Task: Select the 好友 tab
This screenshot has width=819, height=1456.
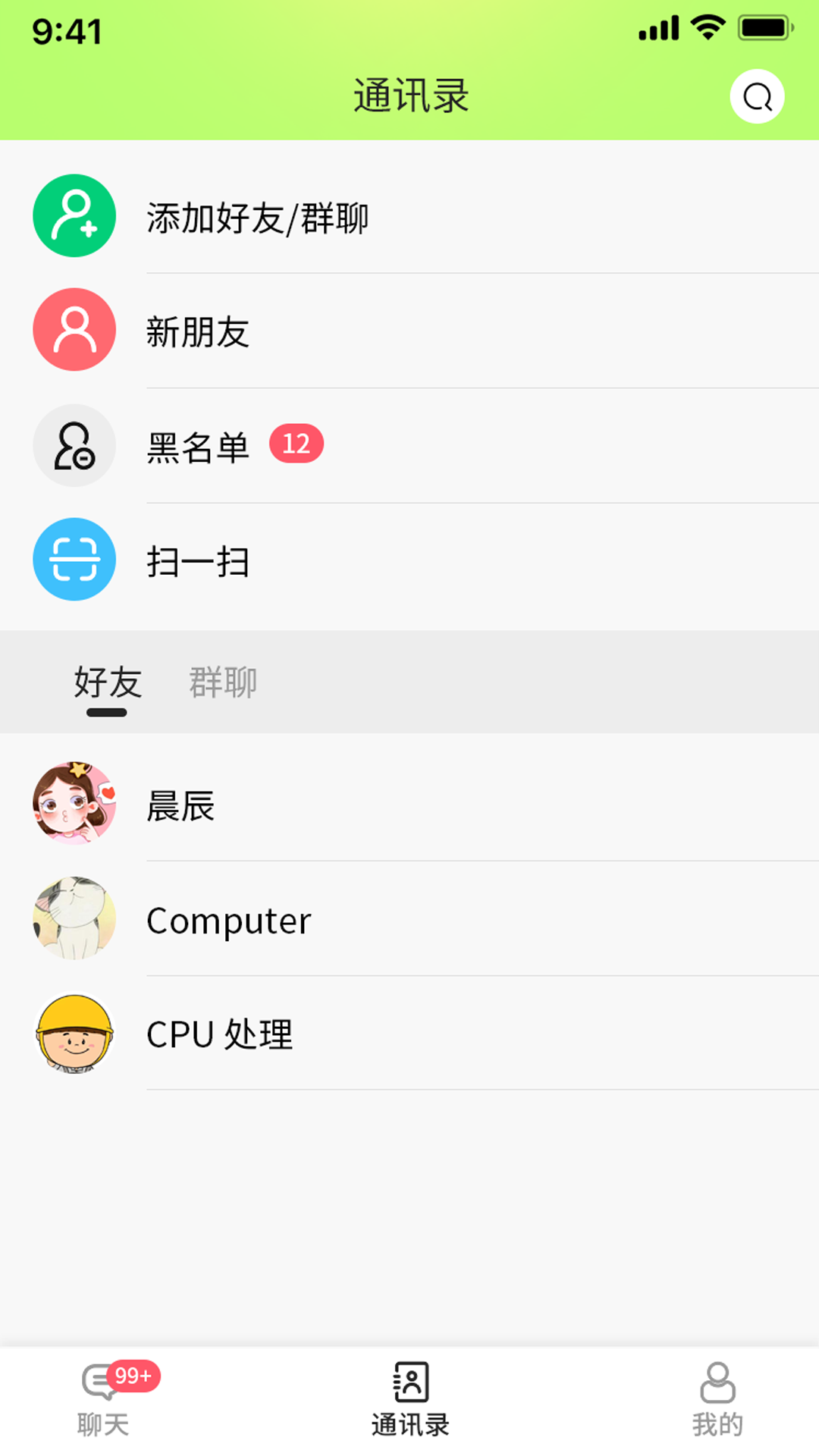Action: [x=108, y=682]
